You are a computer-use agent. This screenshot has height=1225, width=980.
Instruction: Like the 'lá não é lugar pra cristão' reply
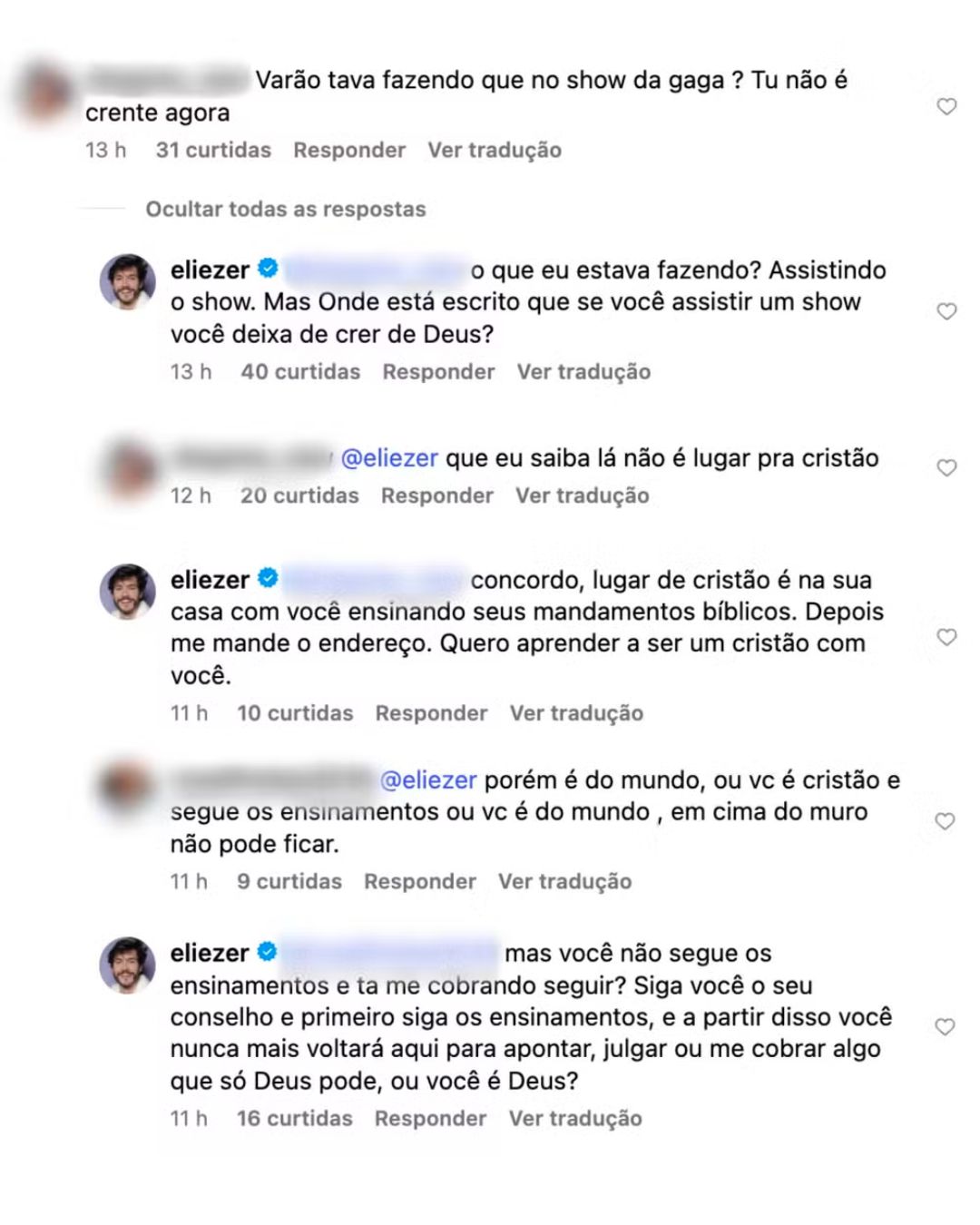click(x=946, y=468)
